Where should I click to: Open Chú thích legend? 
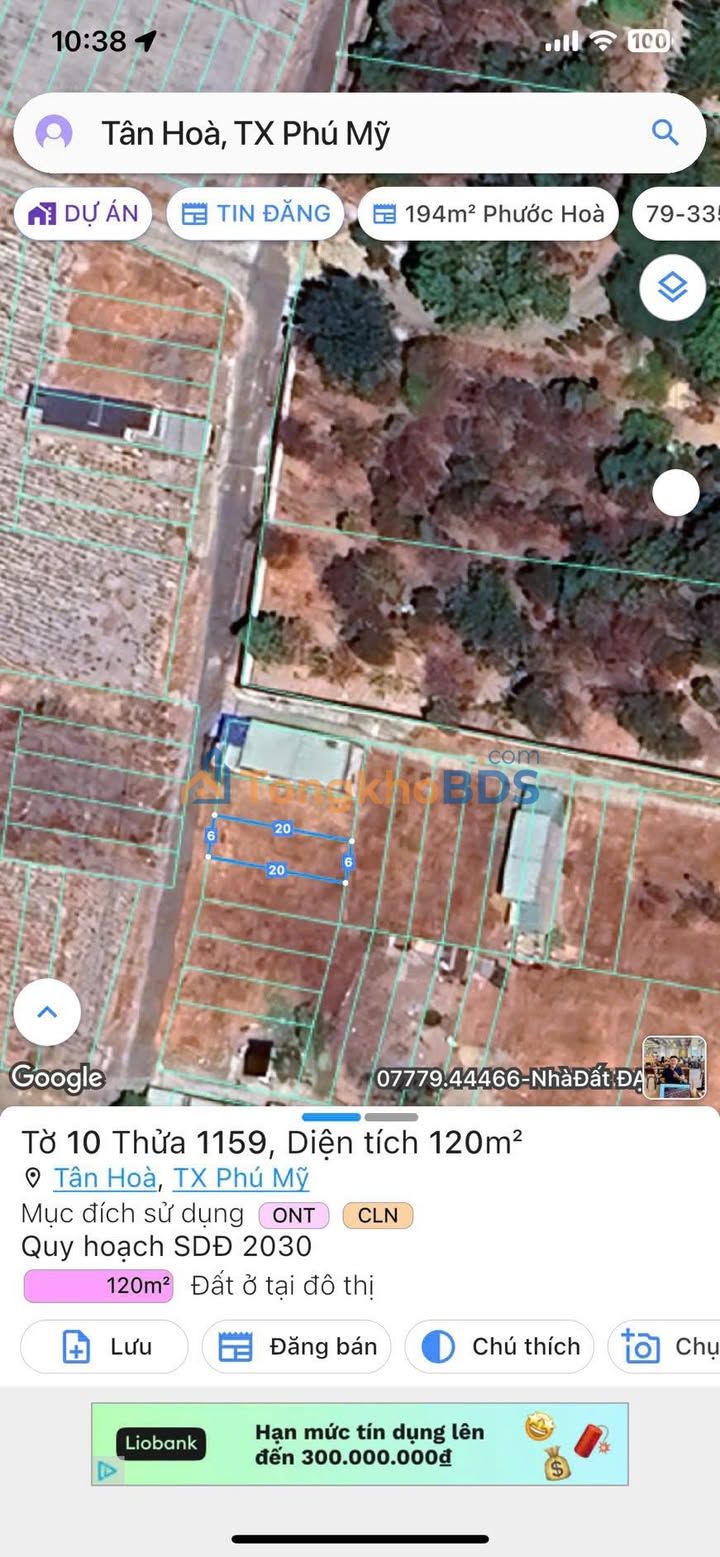[500, 1347]
